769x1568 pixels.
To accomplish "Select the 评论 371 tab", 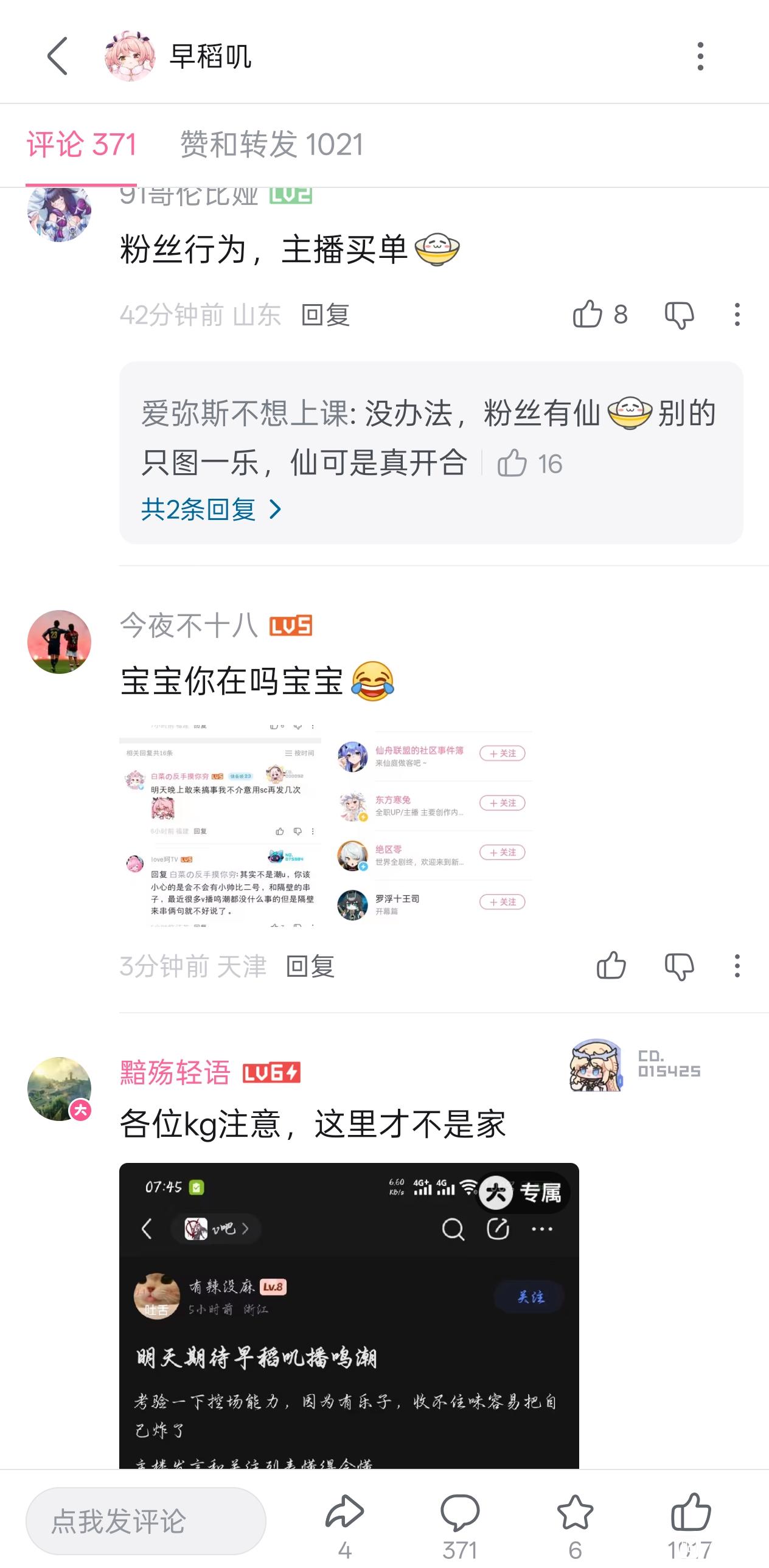I will pos(81,145).
